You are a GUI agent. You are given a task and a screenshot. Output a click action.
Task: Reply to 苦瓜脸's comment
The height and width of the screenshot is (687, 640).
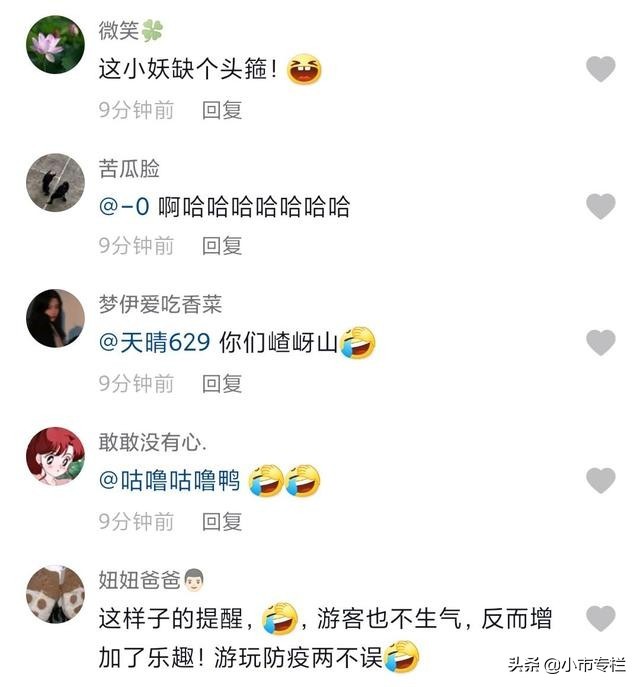pos(222,245)
